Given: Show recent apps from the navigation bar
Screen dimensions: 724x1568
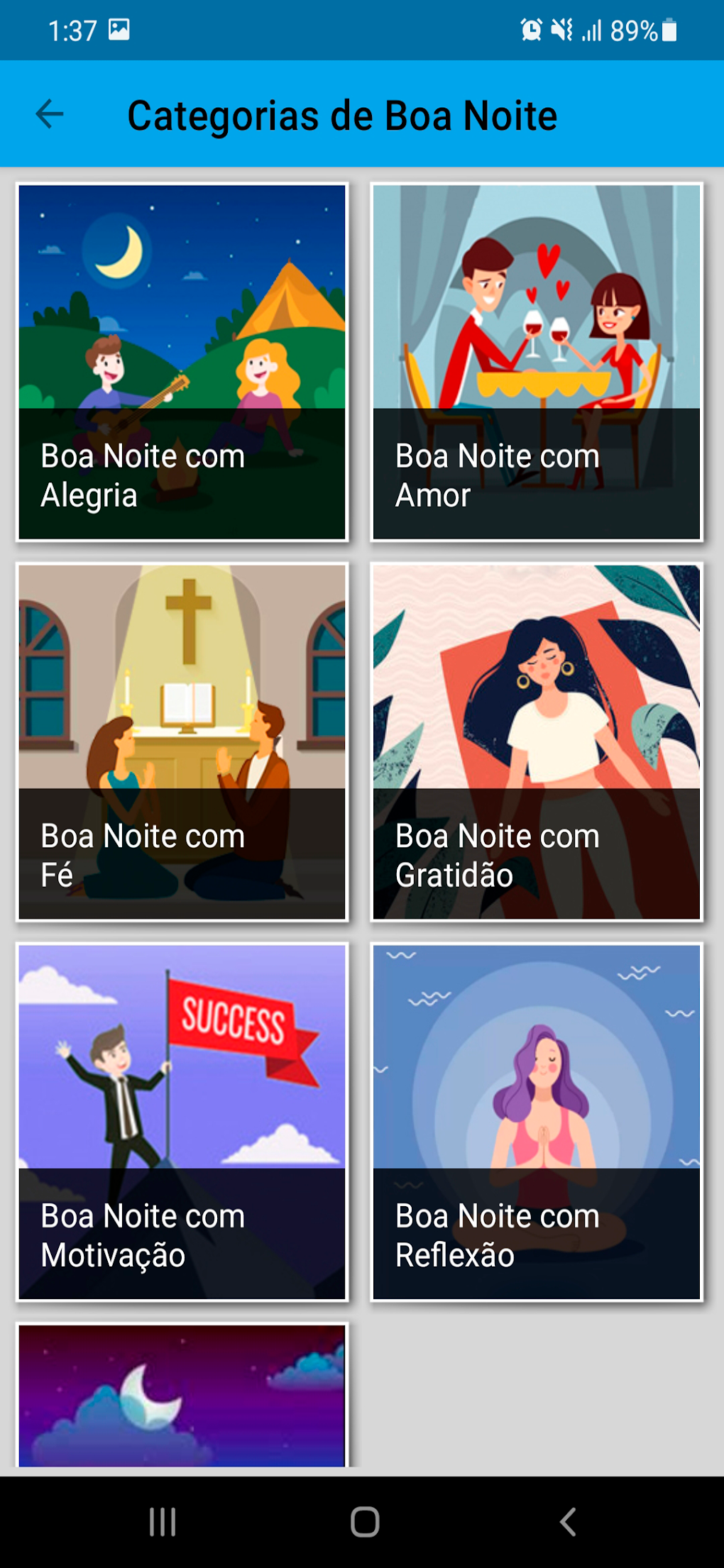Looking at the screenshot, I should point(163,1522).
